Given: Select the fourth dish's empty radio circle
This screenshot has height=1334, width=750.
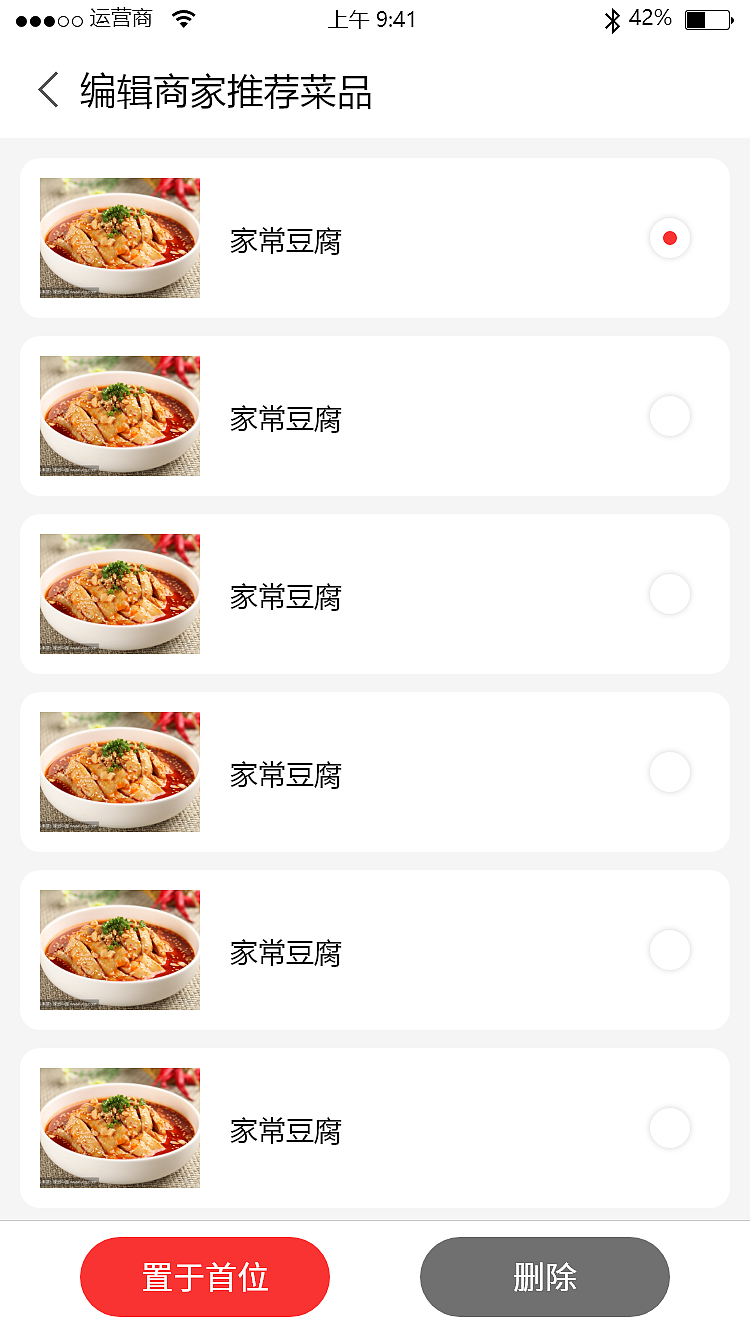Looking at the screenshot, I should click(669, 772).
